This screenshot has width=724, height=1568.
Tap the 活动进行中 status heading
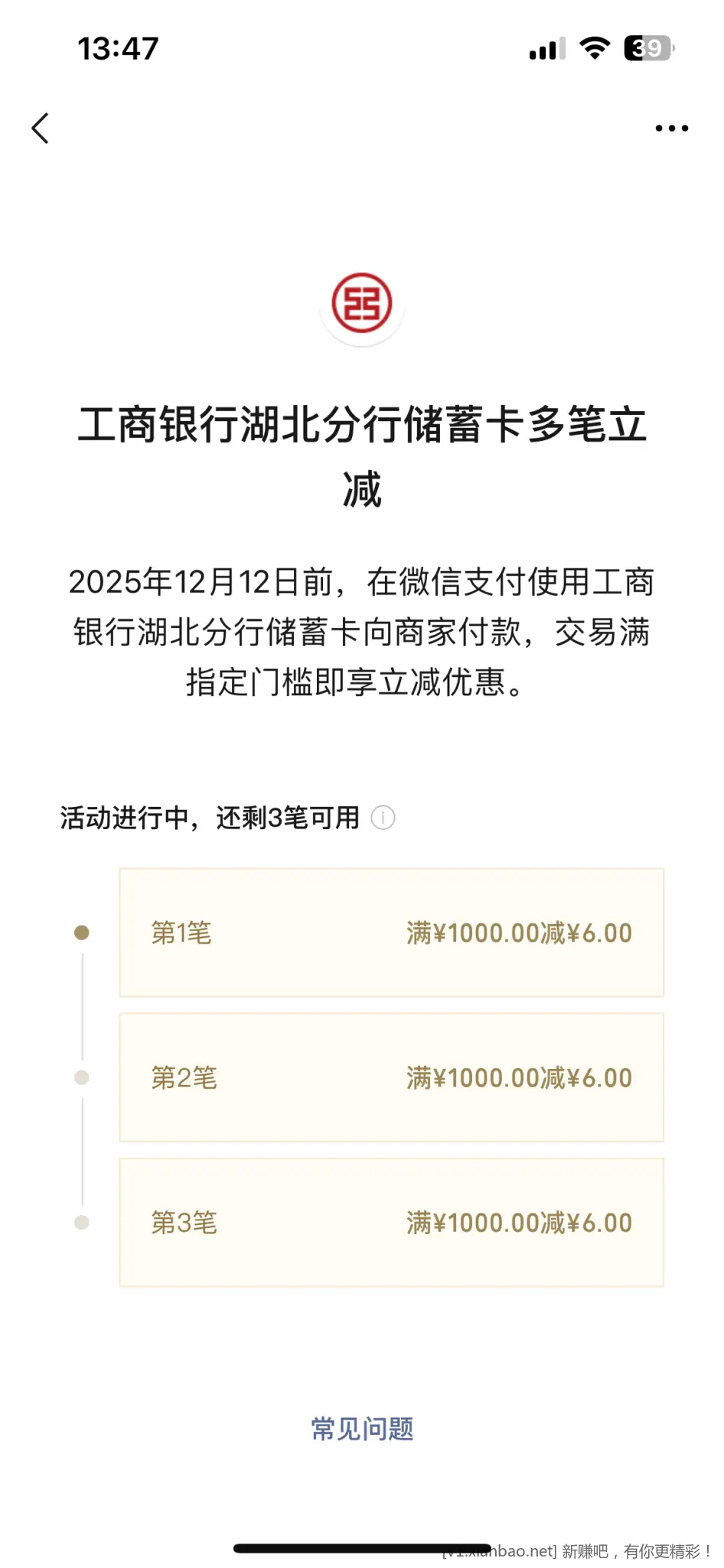pos(209,818)
